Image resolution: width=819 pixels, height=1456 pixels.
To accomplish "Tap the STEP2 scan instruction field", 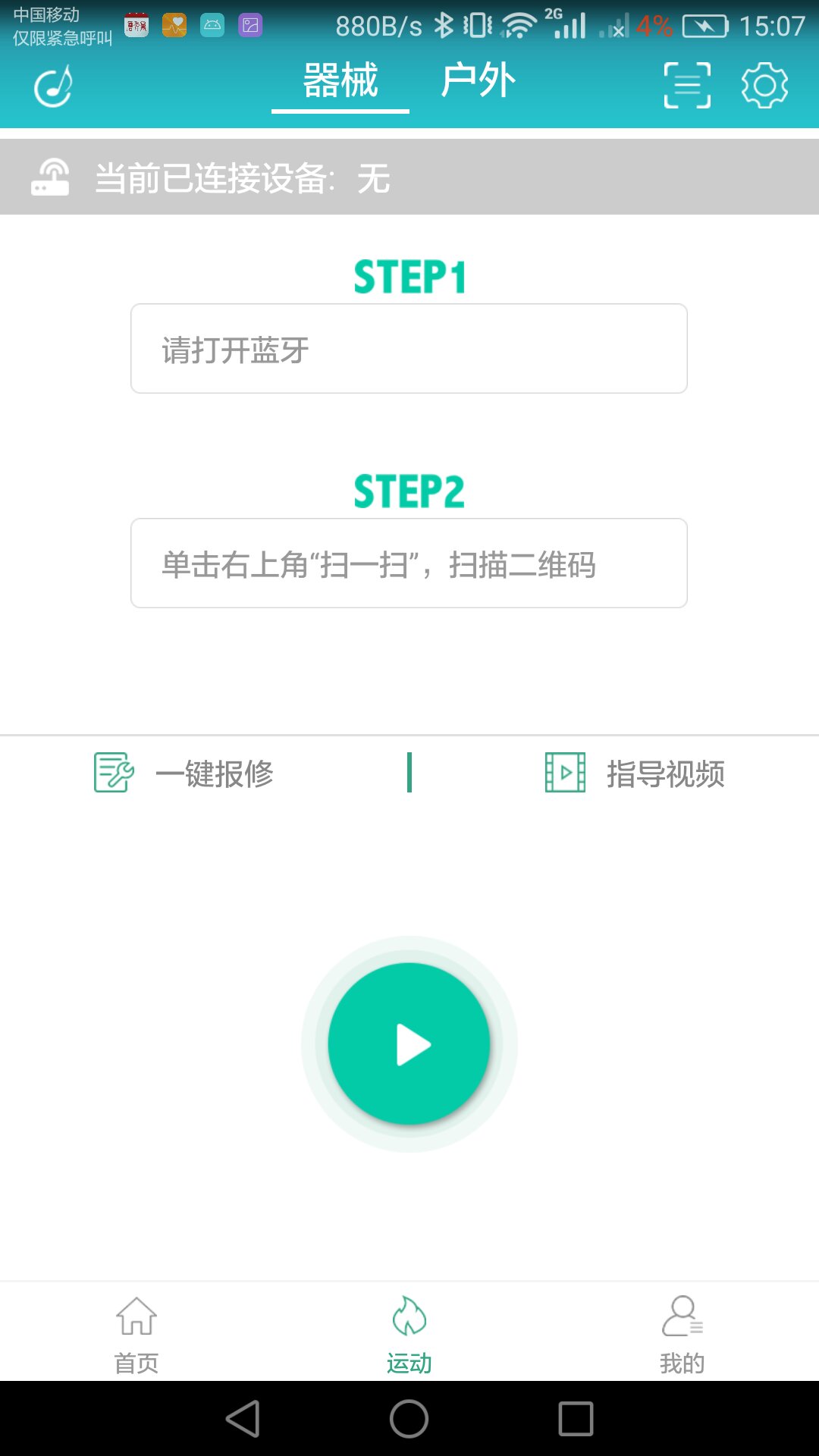I will [x=409, y=563].
